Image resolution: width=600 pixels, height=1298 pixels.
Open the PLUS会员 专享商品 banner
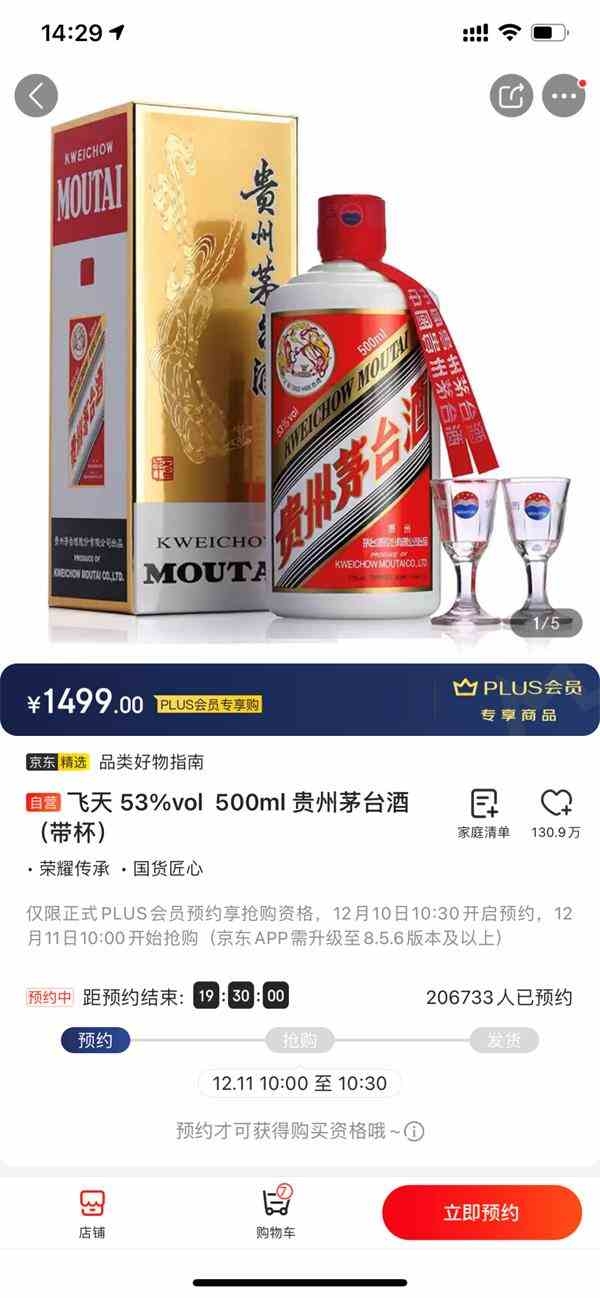(516, 700)
